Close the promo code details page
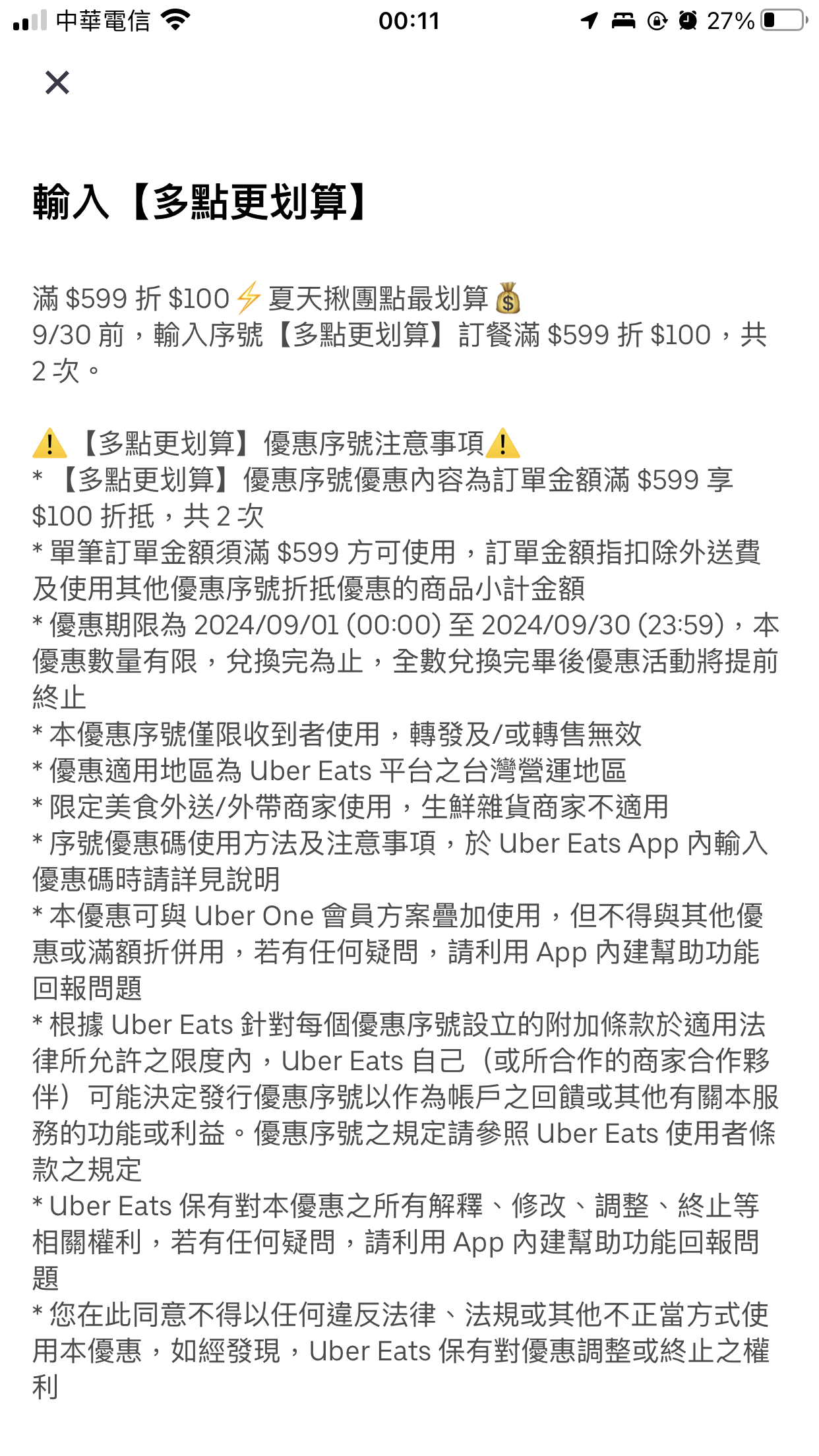The width and height of the screenshot is (819, 1456). [x=57, y=83]
